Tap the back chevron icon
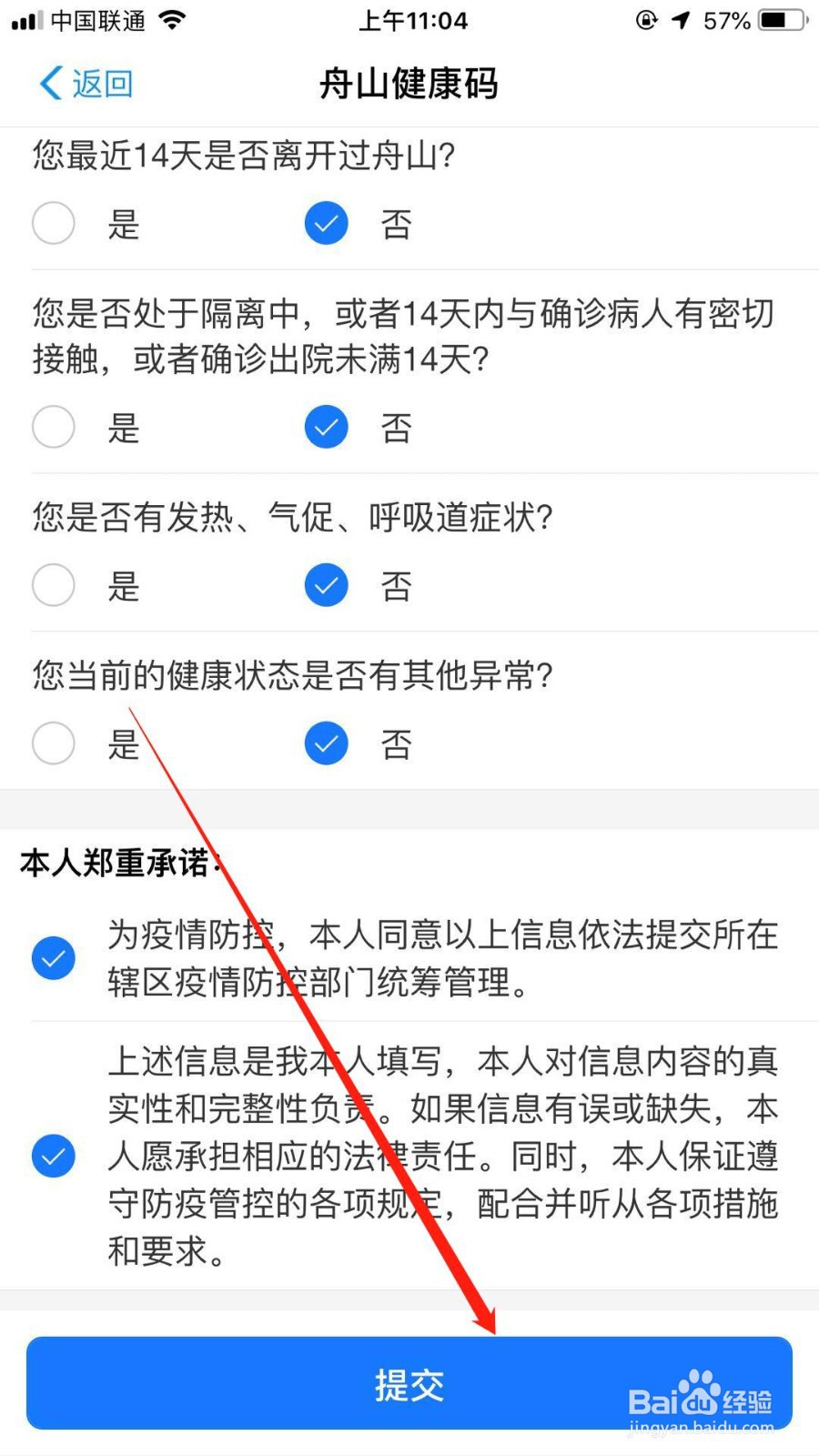 [50, 82]
